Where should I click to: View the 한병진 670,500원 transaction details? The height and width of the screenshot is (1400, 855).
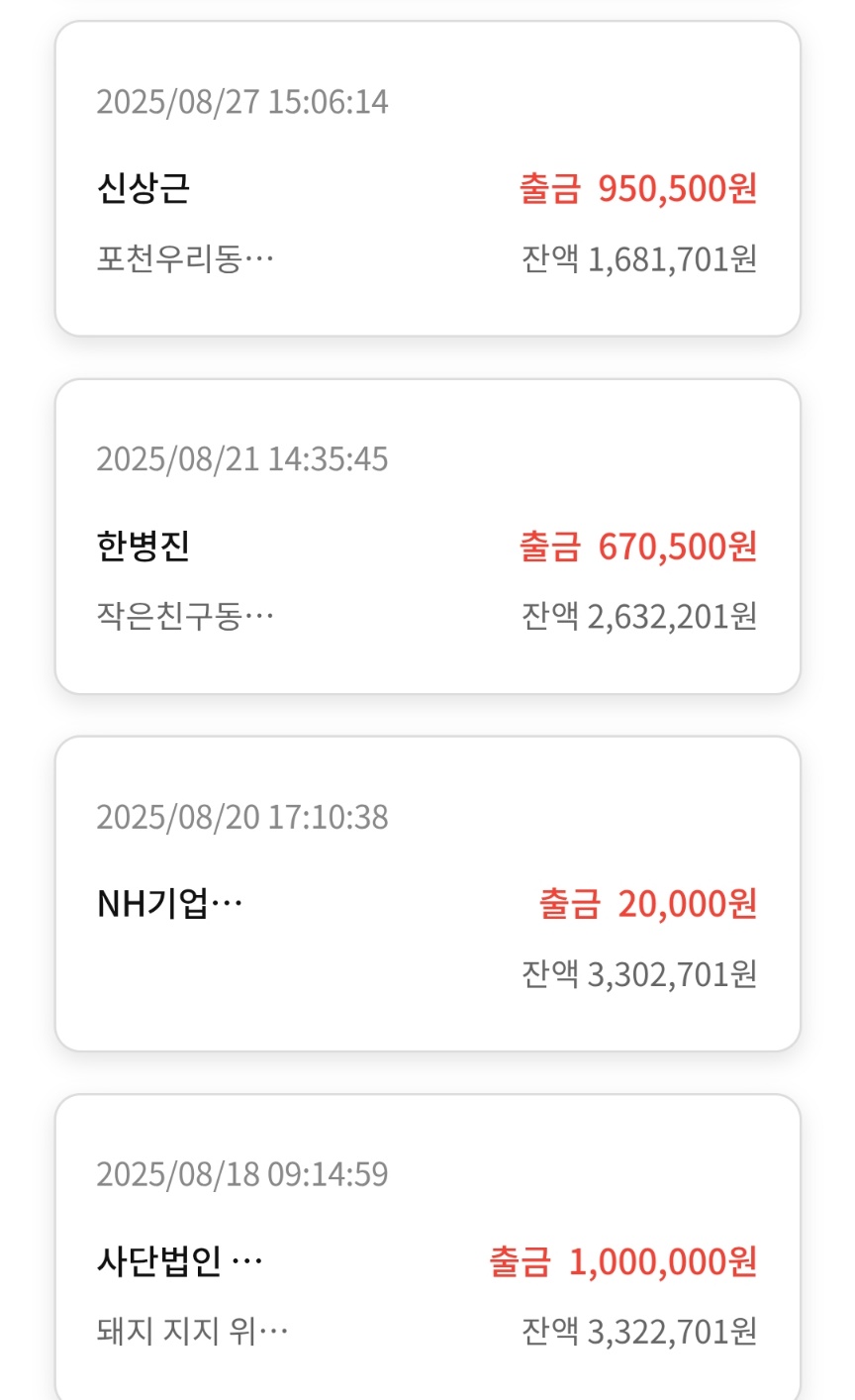[427, 538]
